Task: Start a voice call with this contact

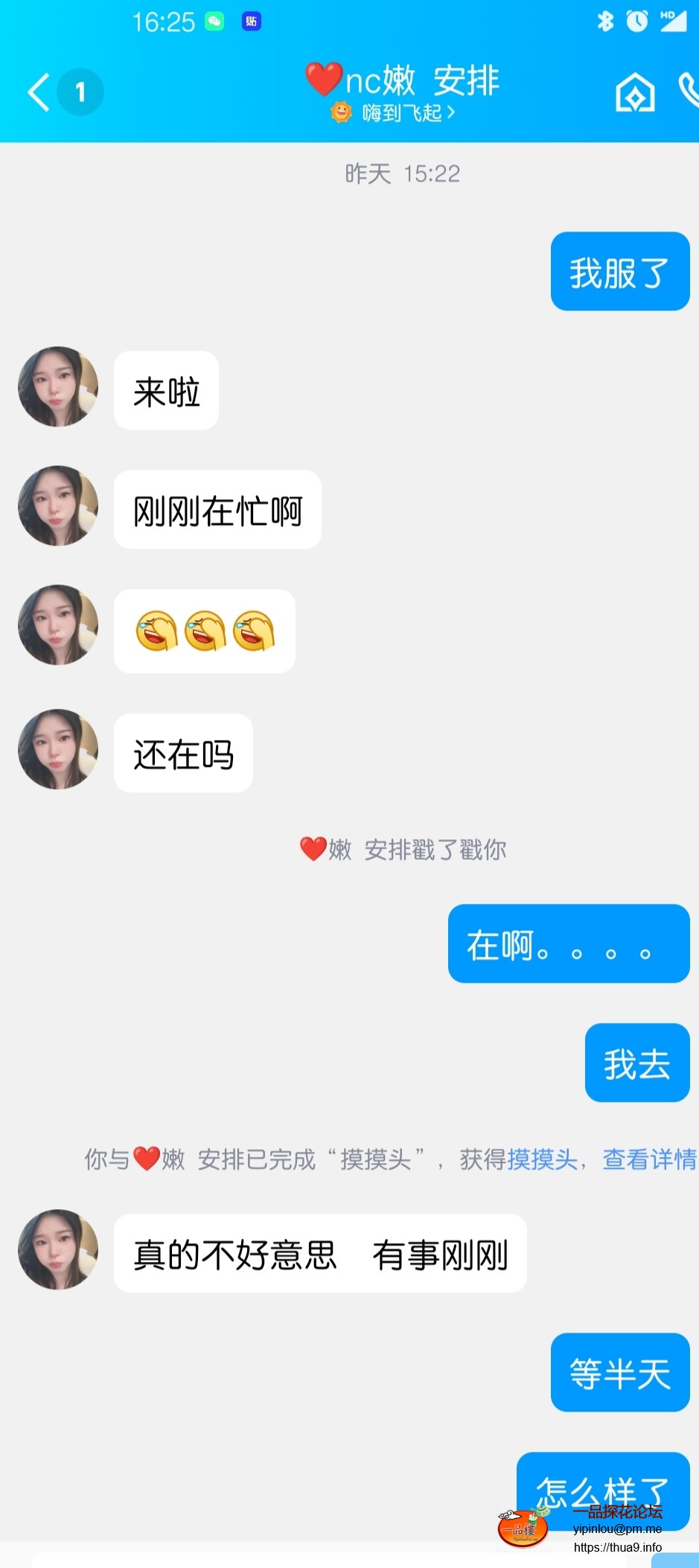Action: pyautogui.click(x=689, y=92)
